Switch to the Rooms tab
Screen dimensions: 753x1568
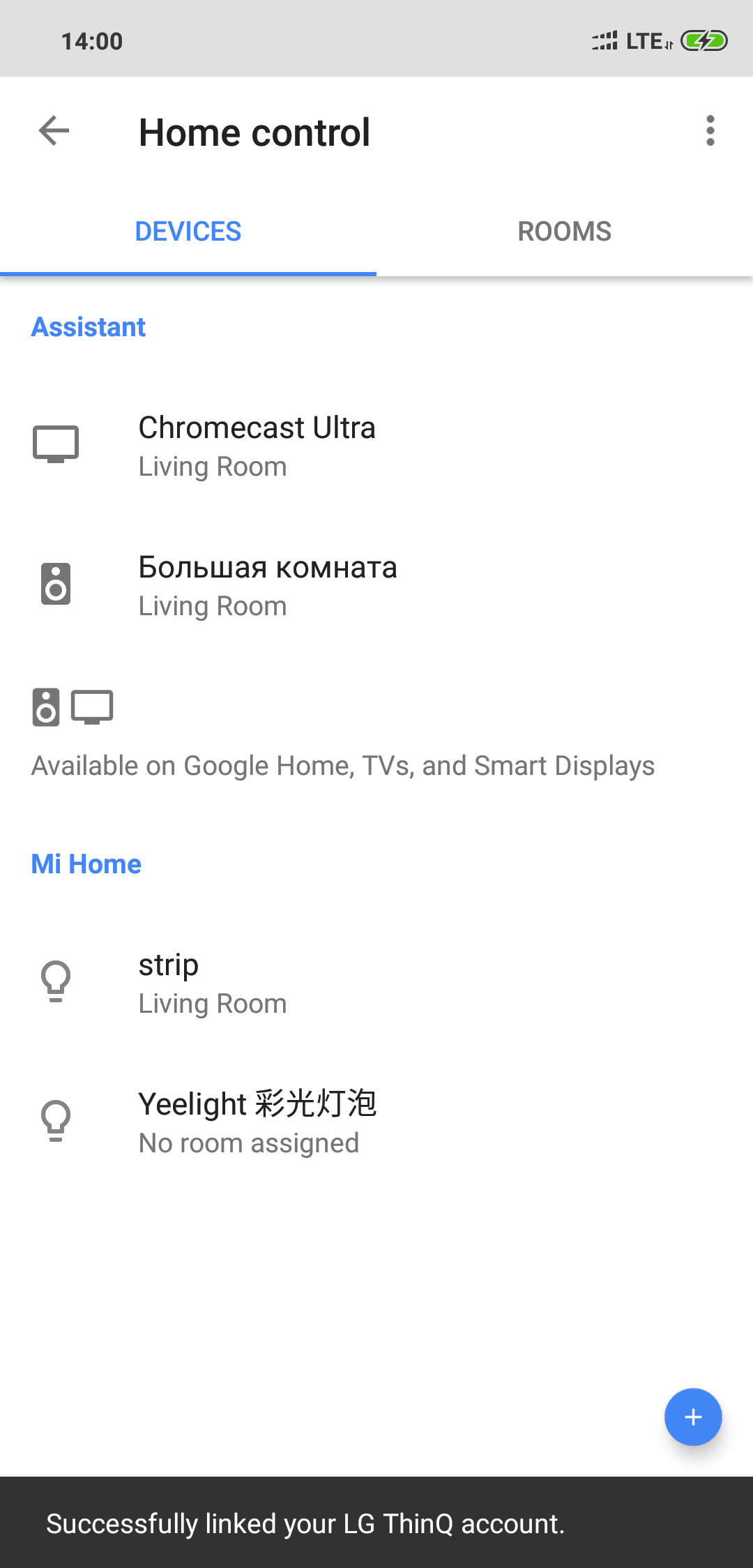(564, 232)
